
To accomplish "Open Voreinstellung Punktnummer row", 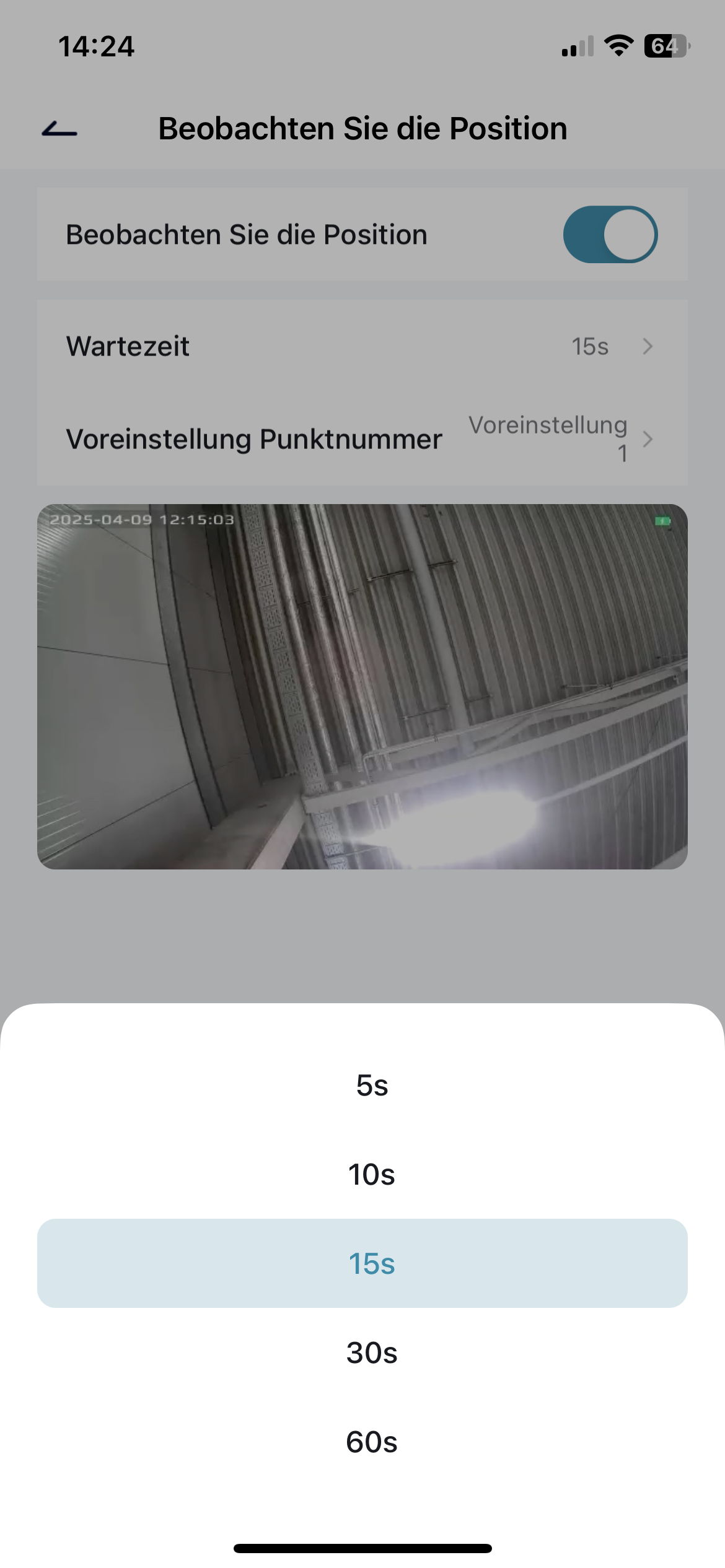I will (x=362, y=439).
